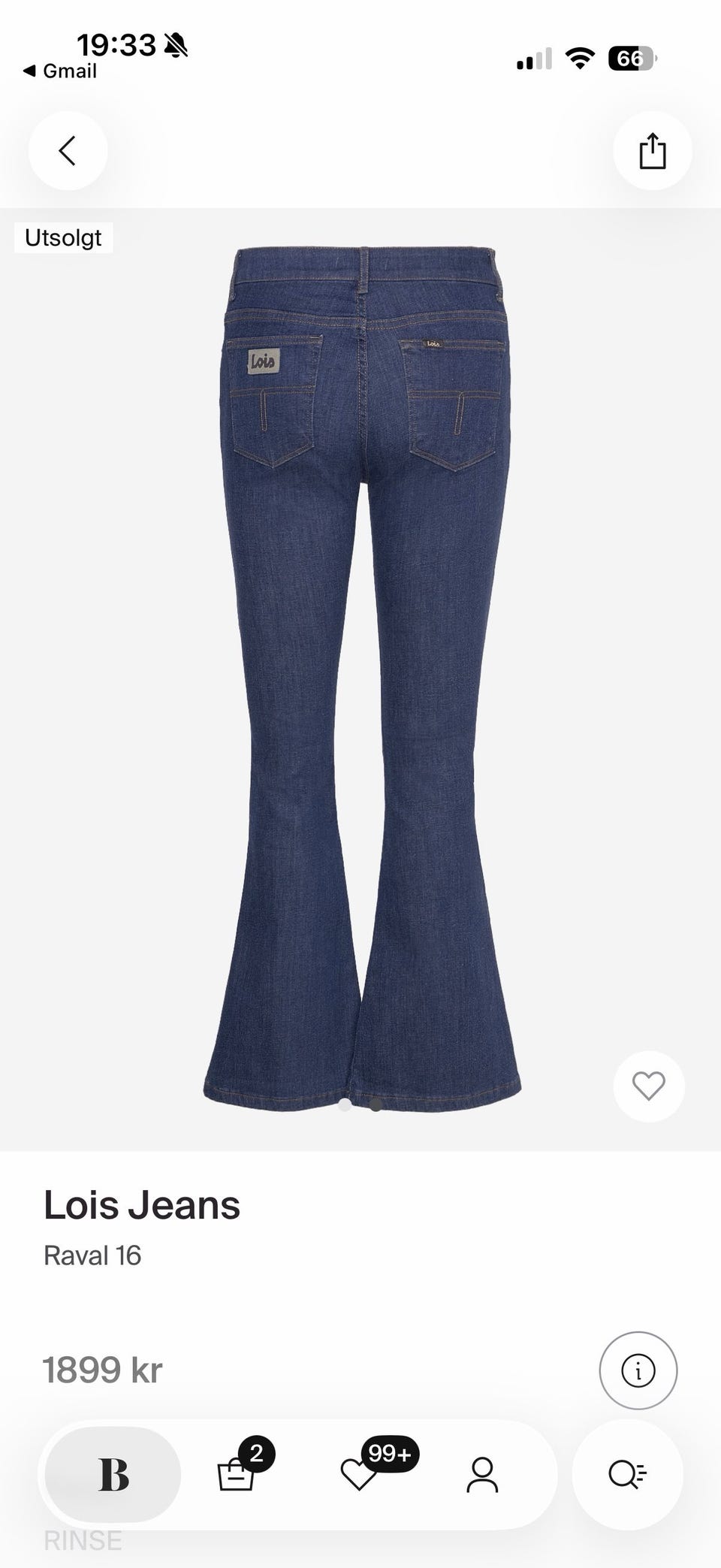Image resolution: width=721 pixels, height=1568 pixels.
Task: Switch to the B home tab
Action: 113,1474
